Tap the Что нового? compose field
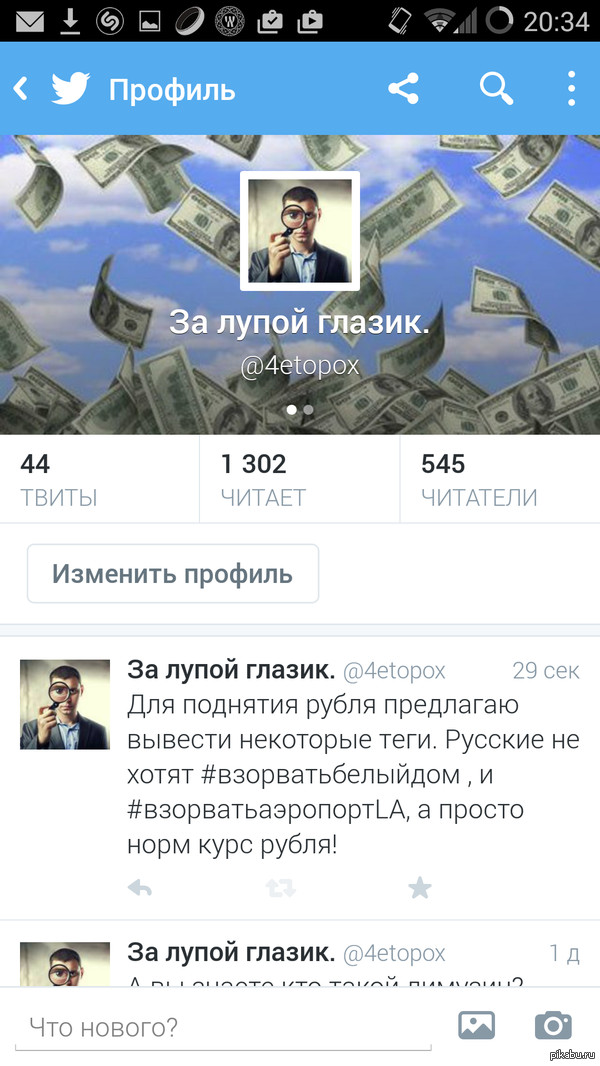600x1066 pixels. pyautogui.click(x=220, y=1027)
